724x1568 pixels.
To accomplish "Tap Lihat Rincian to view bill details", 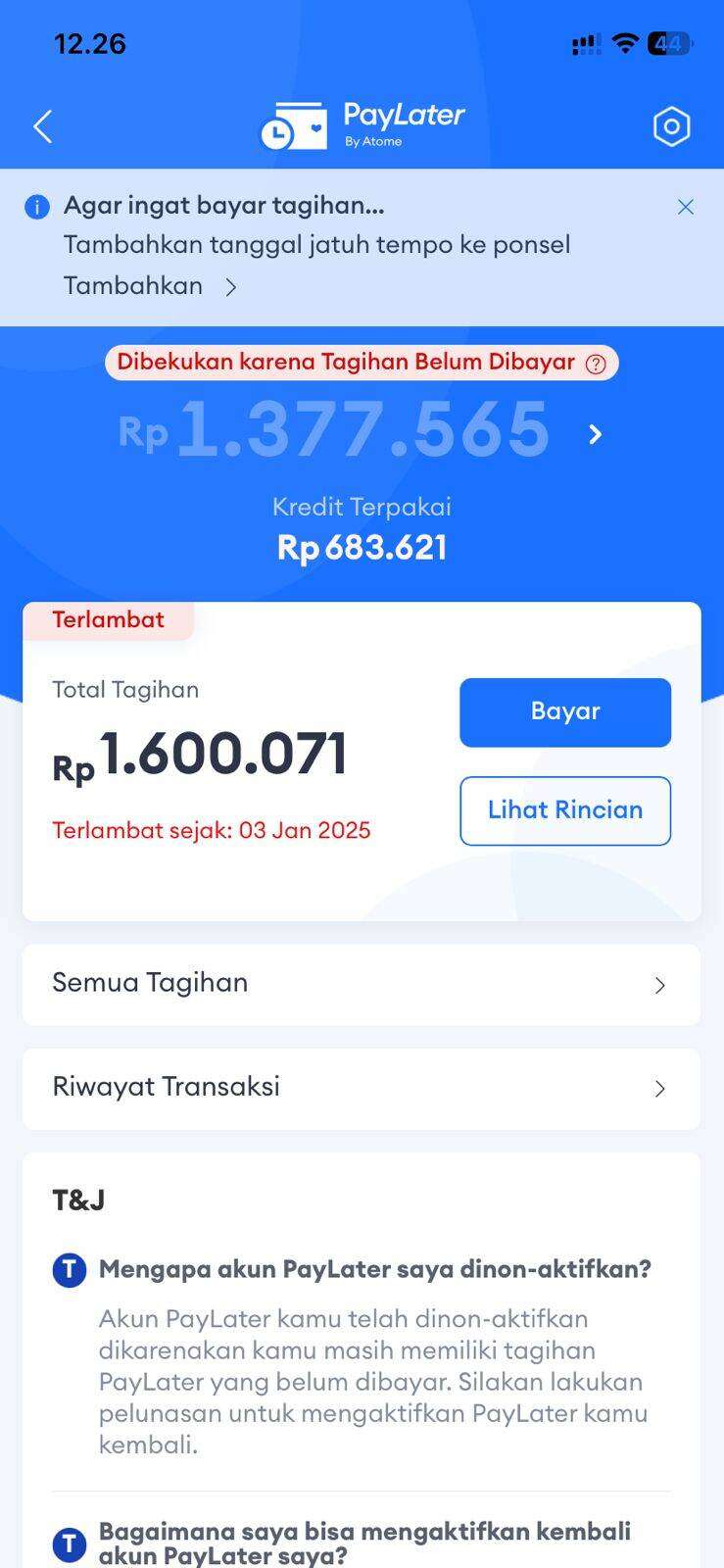I will pyautogui.click(x=564, y=810).
